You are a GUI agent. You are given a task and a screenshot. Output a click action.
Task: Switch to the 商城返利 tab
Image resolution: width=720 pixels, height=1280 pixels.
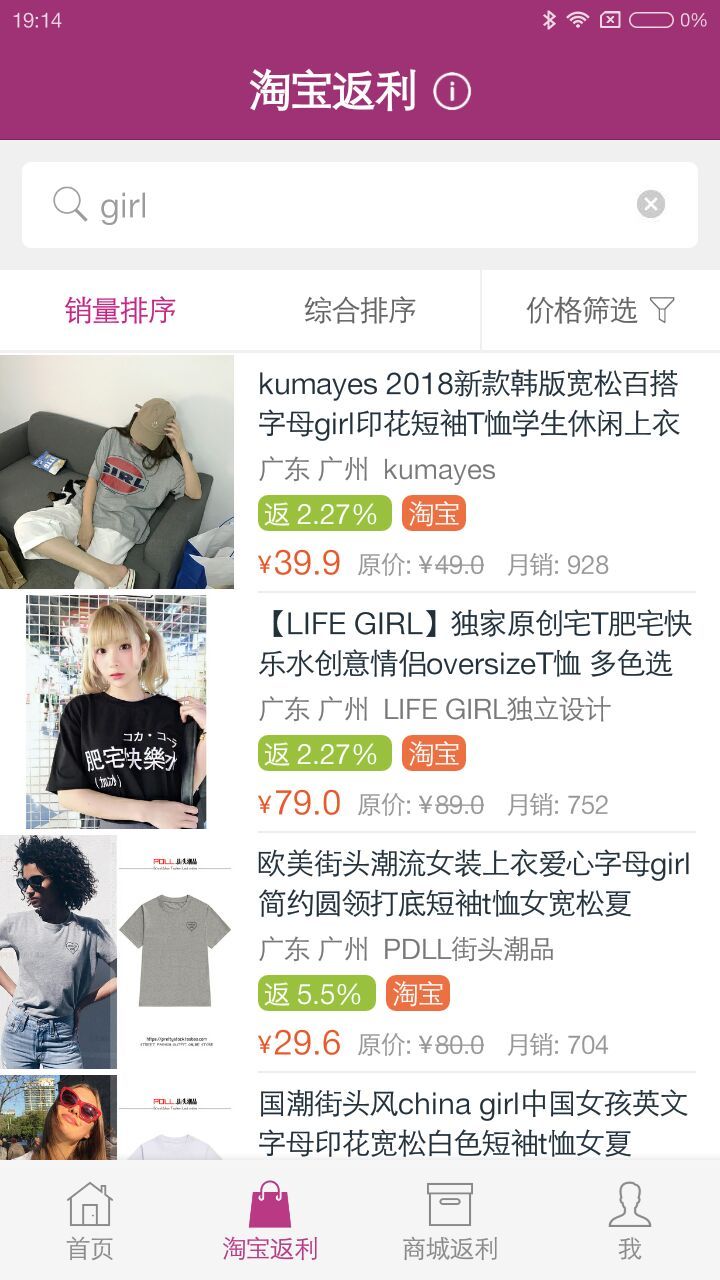(450, 1220)
